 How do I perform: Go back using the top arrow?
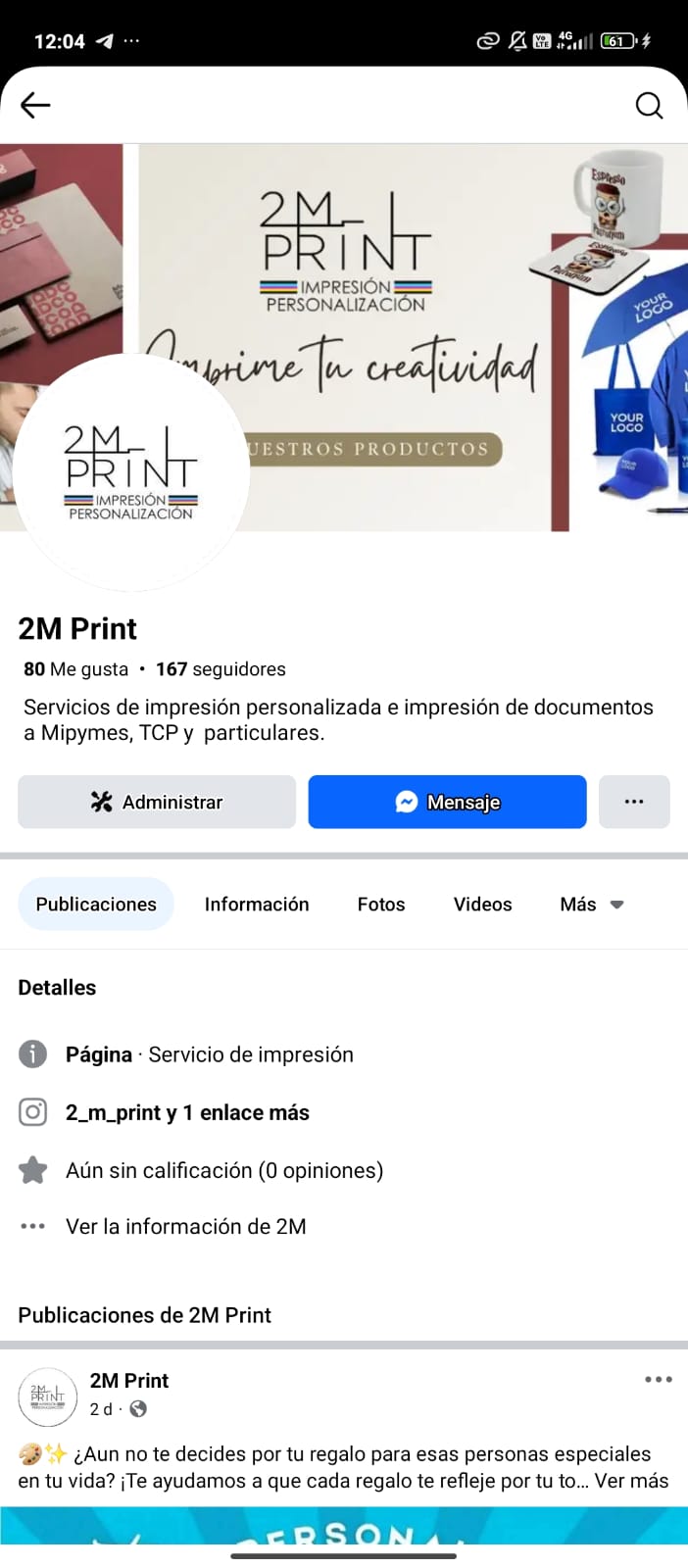tap(35, 105)
